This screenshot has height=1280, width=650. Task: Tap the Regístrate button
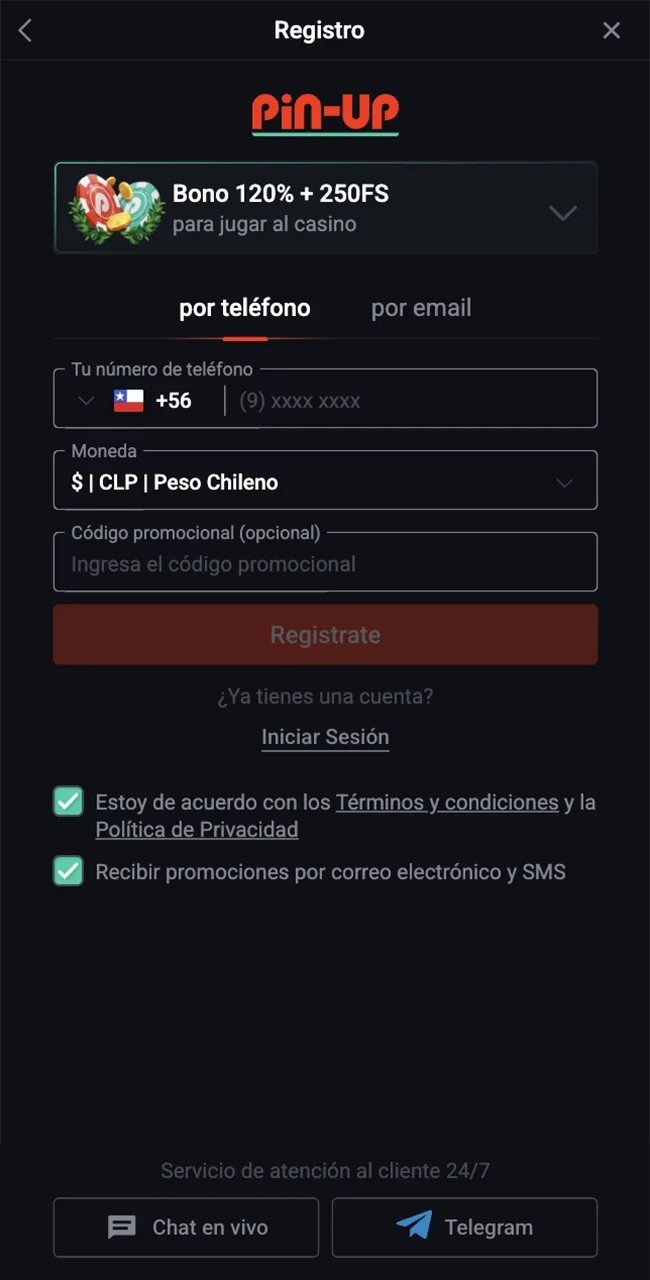(325, 635)
